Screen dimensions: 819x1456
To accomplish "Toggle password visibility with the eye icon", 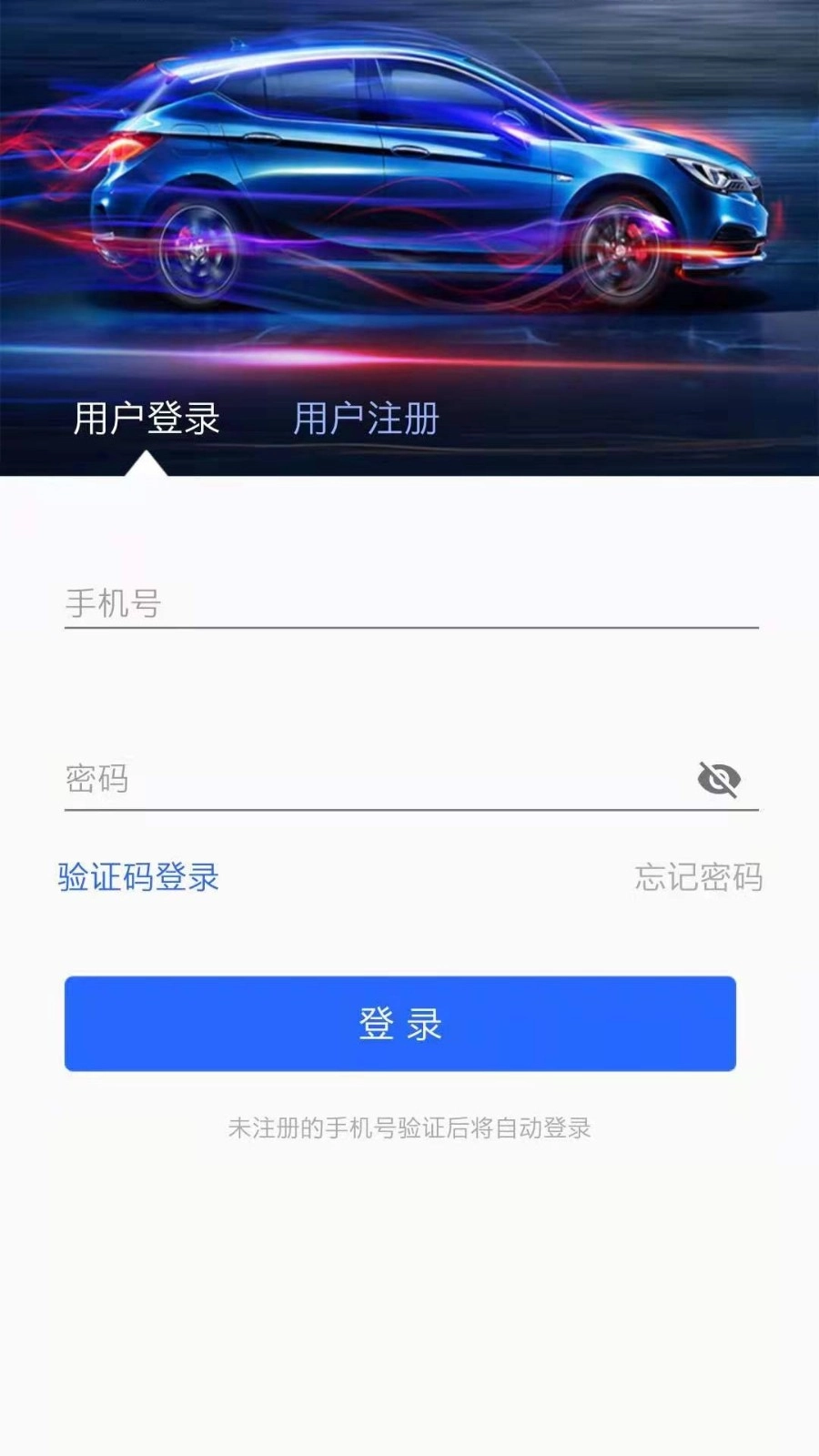I will 718,778.
